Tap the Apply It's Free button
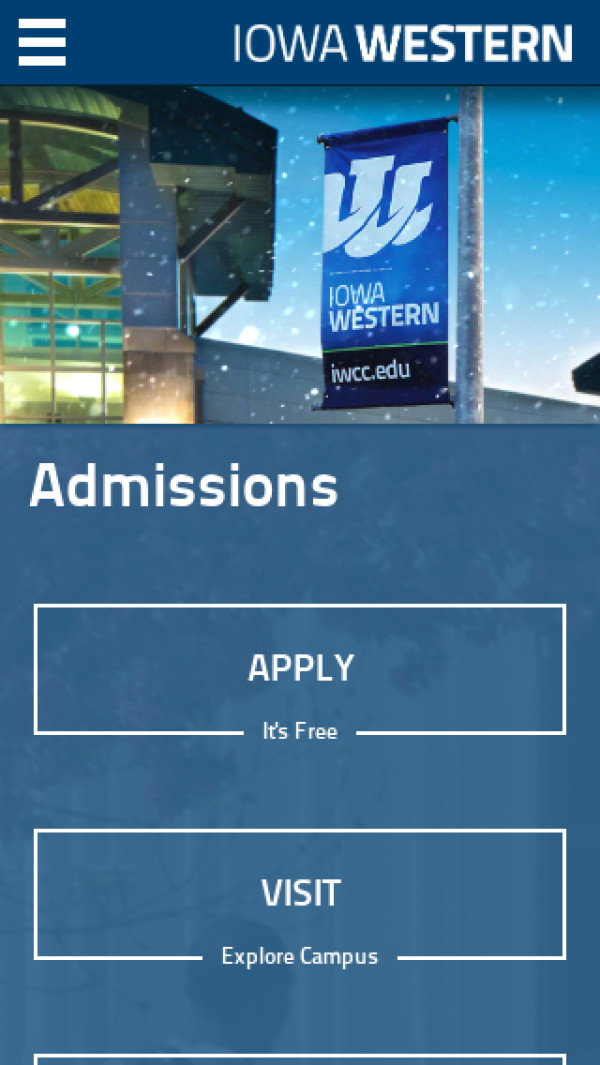Viewport: 600px width, 1065px height. (x=300, y=669)
